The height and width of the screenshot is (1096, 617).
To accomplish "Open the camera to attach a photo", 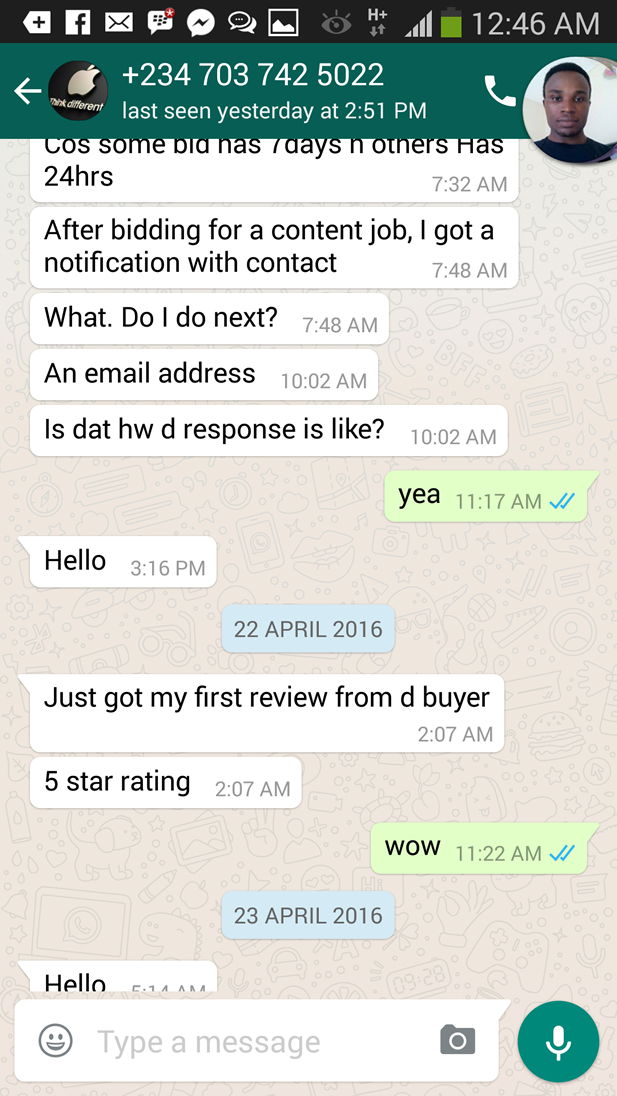I will point(457,1041).
